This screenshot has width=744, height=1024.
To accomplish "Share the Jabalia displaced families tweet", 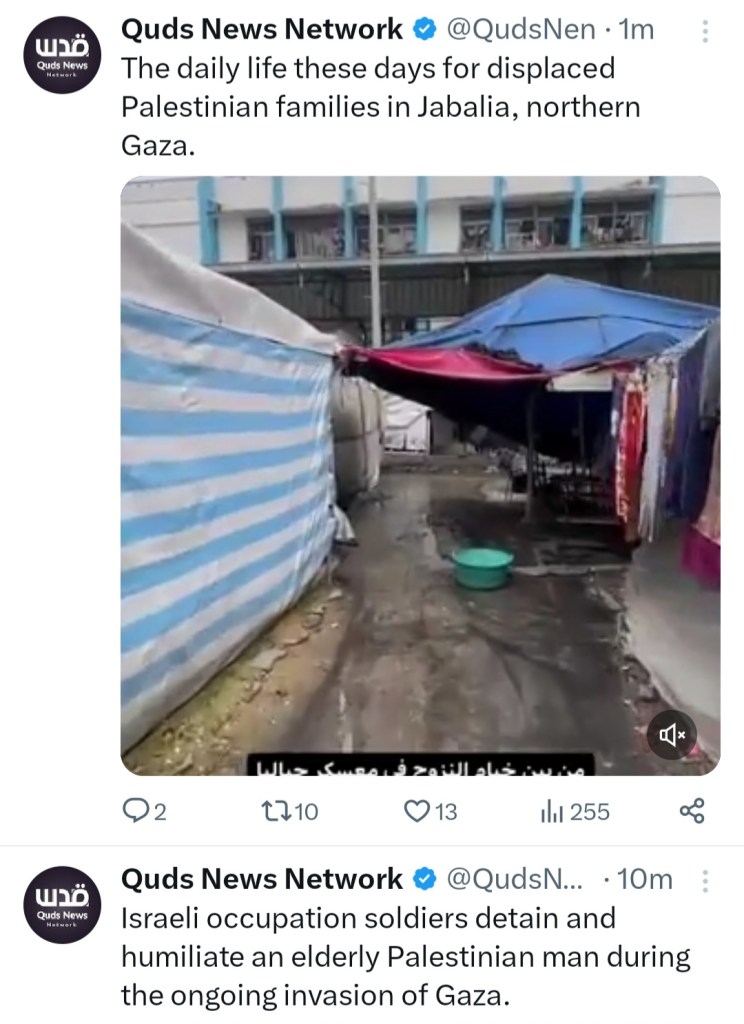I will click(692, 811).
